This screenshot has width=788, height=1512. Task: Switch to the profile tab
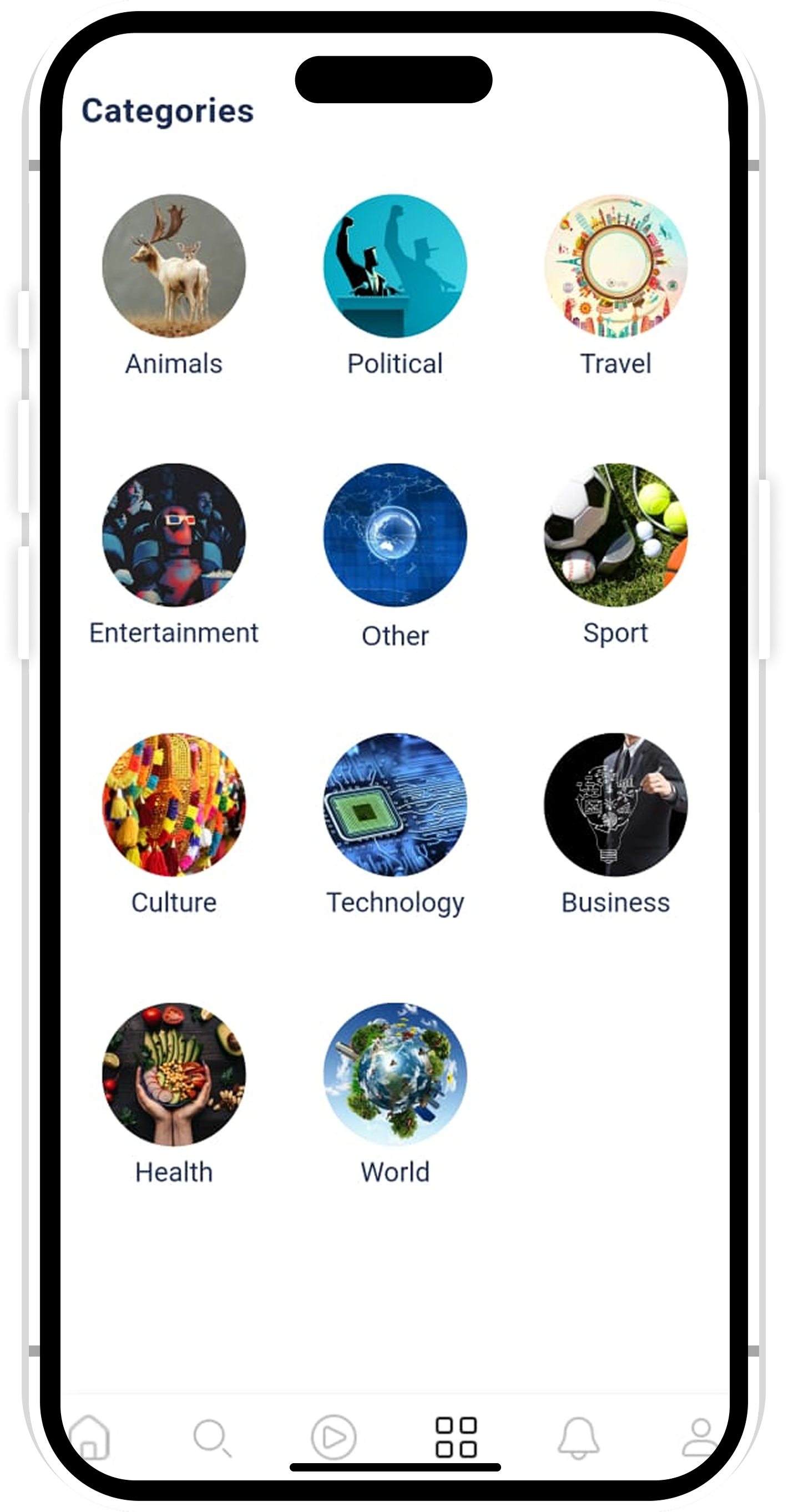pyautogui.click(x=700, y=1437)
